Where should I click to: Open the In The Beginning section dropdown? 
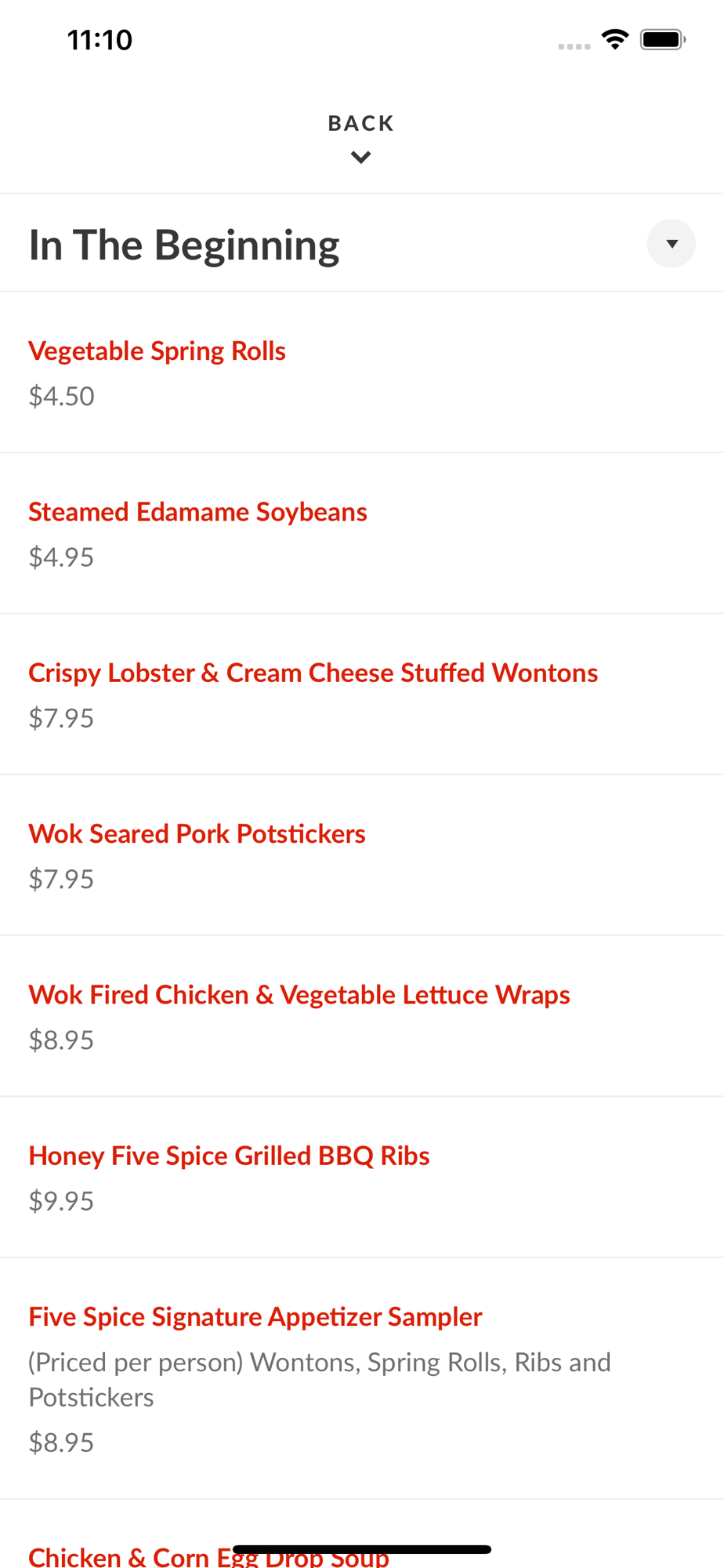(671, 244)
